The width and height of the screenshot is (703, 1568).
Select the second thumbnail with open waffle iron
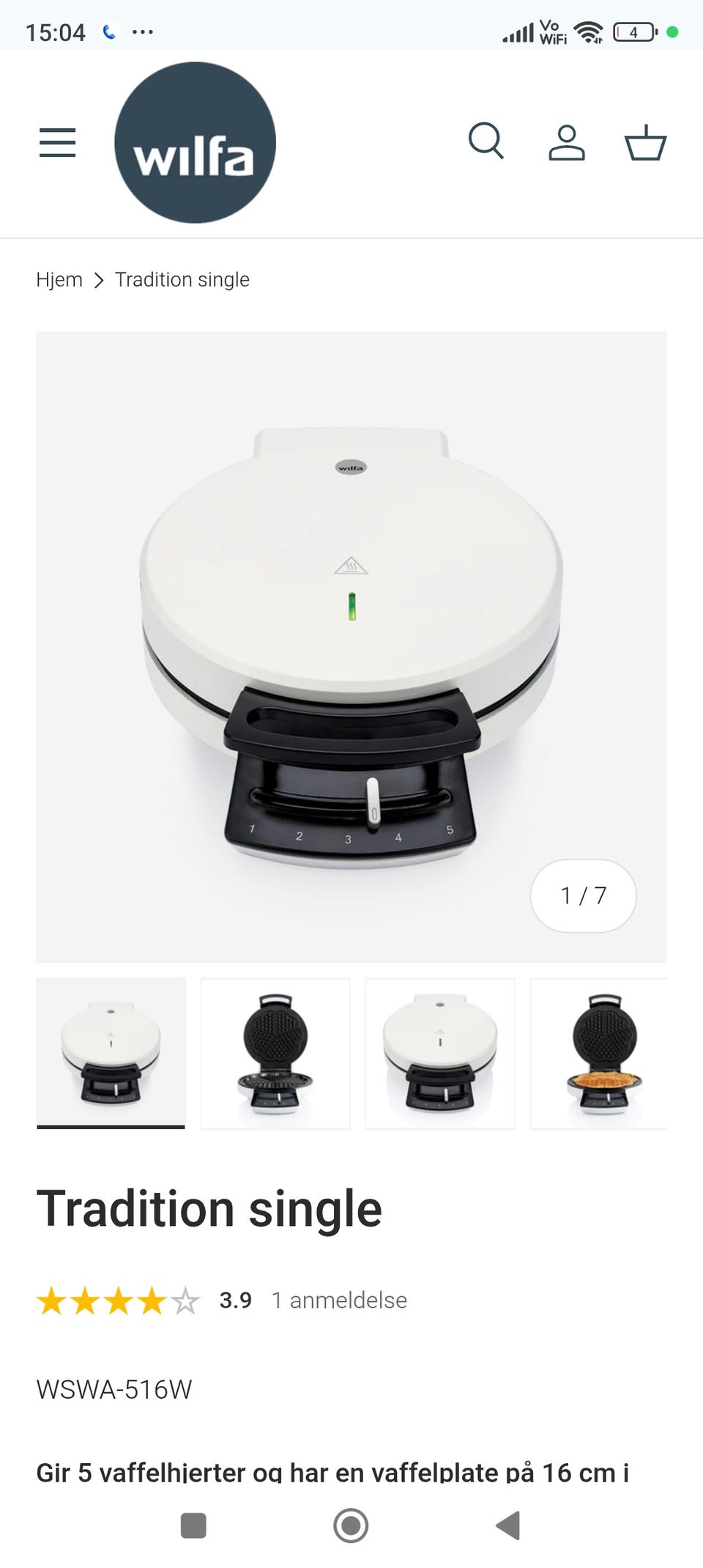coord(275,1053)
